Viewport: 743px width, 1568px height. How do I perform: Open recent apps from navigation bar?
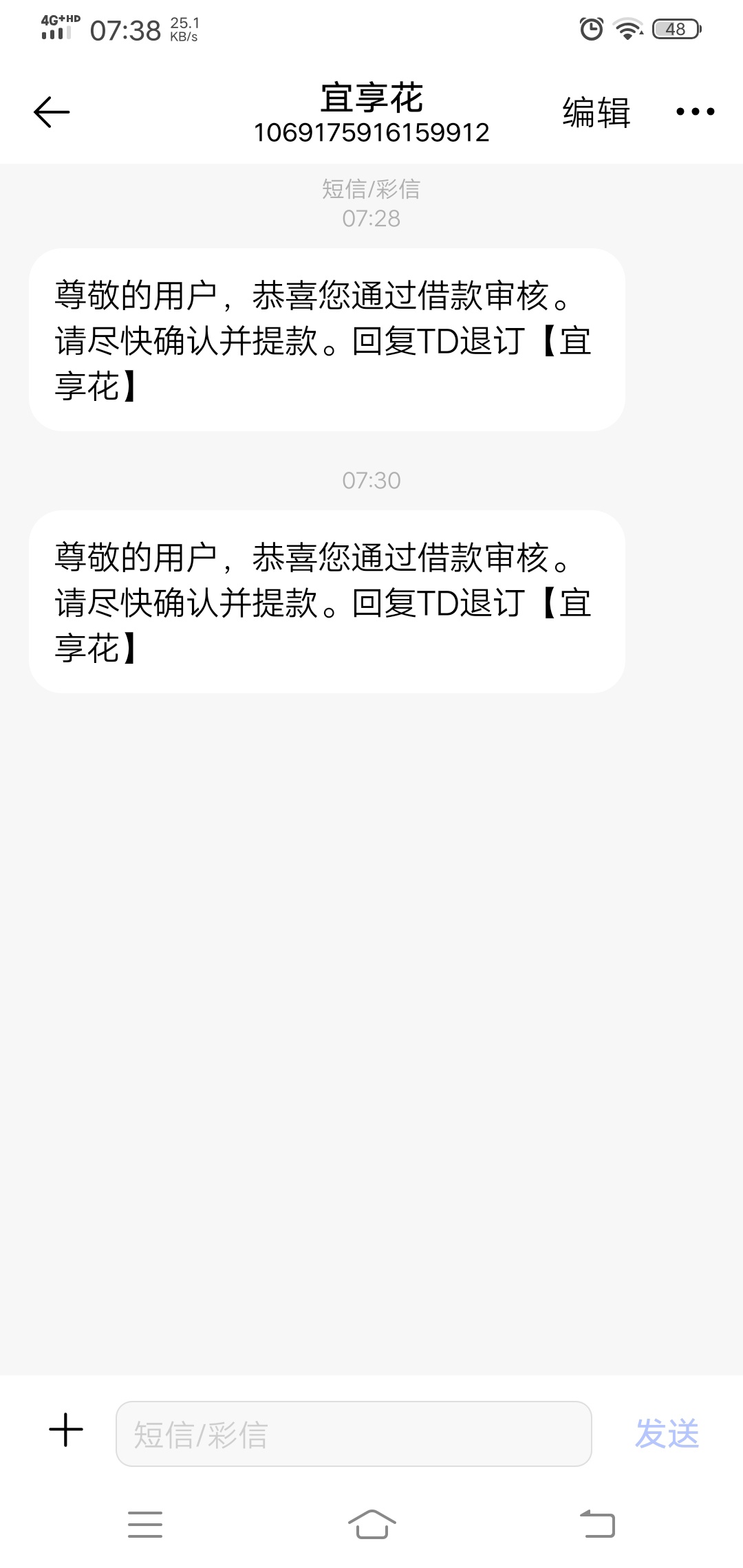[145, 1524]
